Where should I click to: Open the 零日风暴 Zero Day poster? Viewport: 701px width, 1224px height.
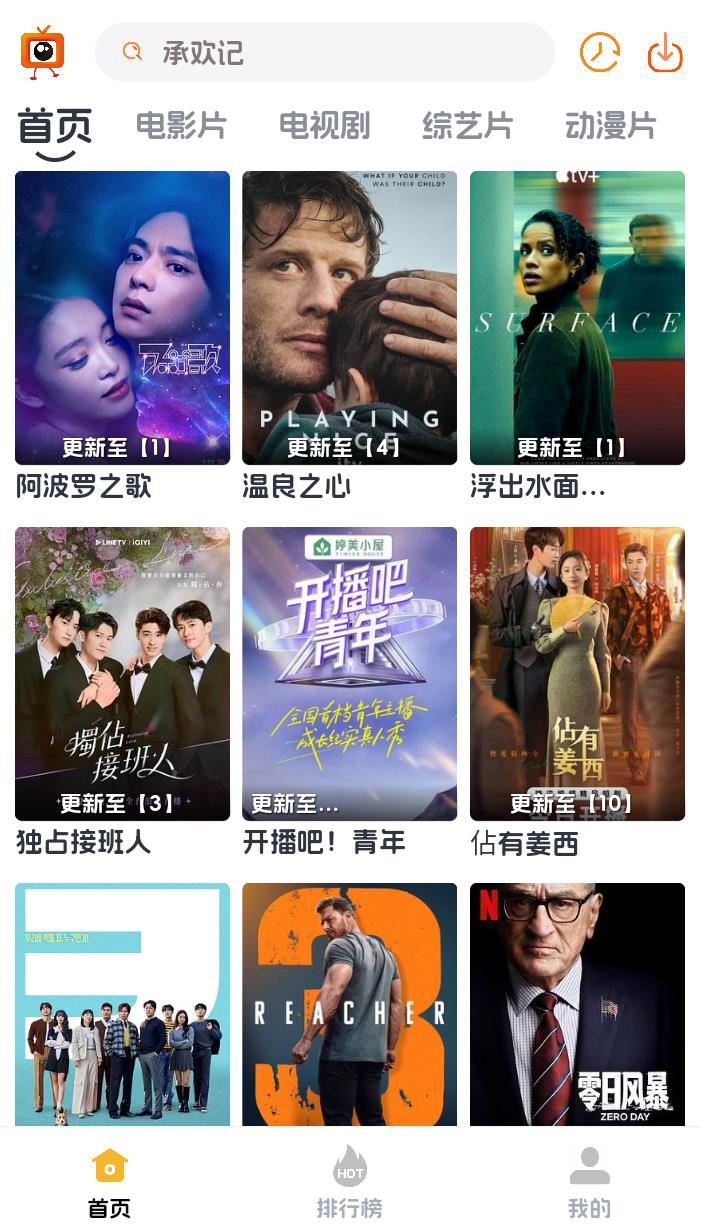[577, 1004]
